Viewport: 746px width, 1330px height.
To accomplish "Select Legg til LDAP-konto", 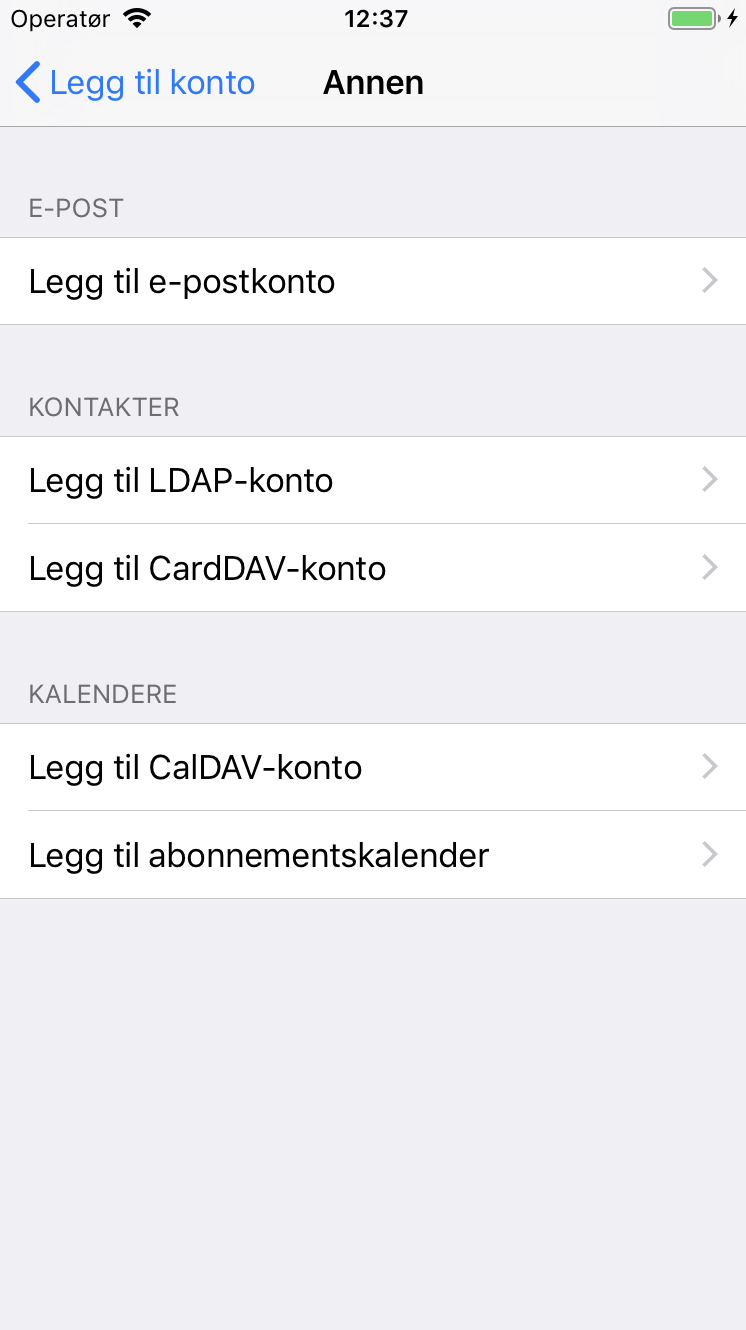I will tap(373, 480).
